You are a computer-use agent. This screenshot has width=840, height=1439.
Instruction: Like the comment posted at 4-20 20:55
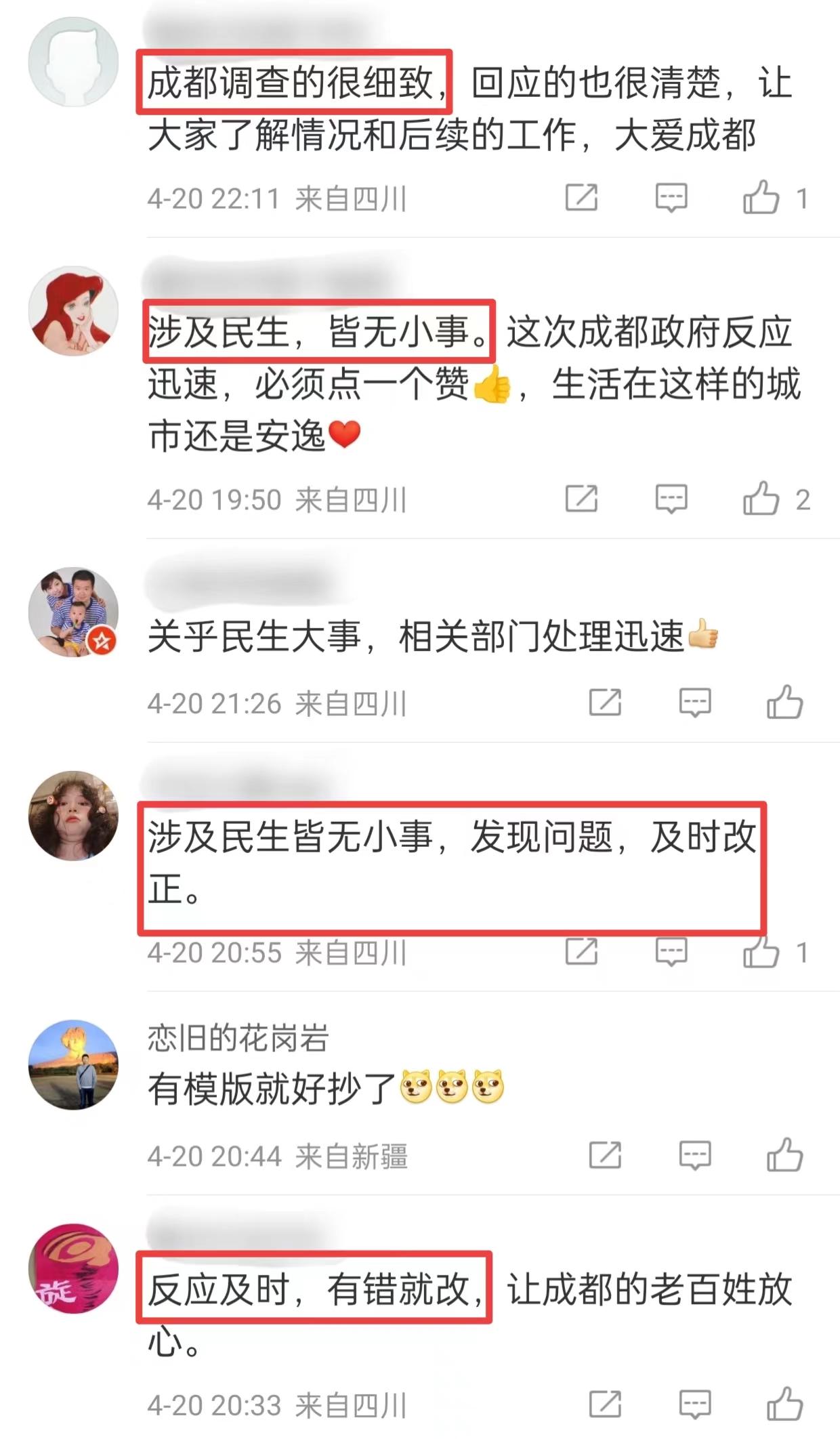(x=761, y=953)
